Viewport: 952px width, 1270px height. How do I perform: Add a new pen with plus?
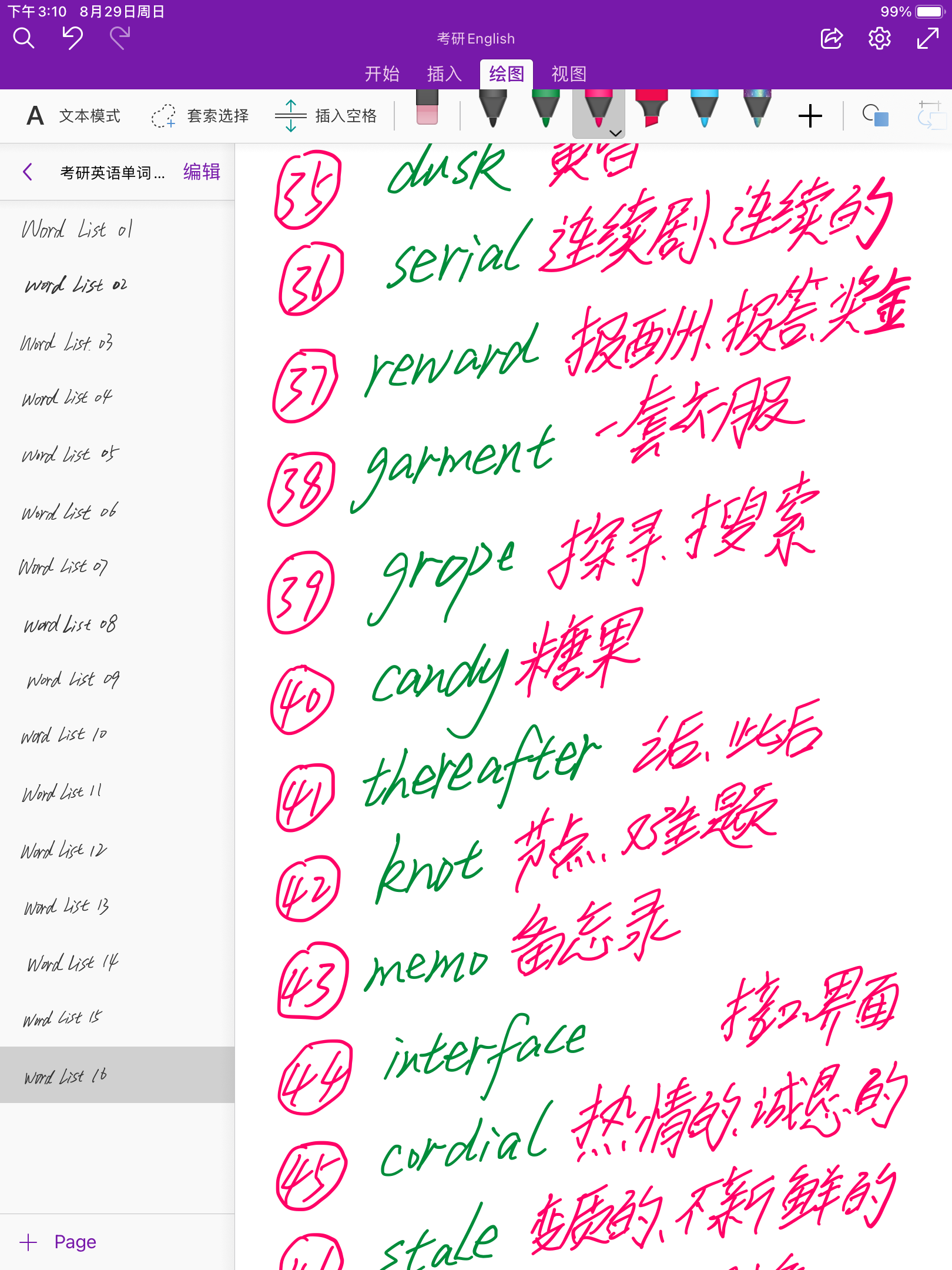[810, 116]
